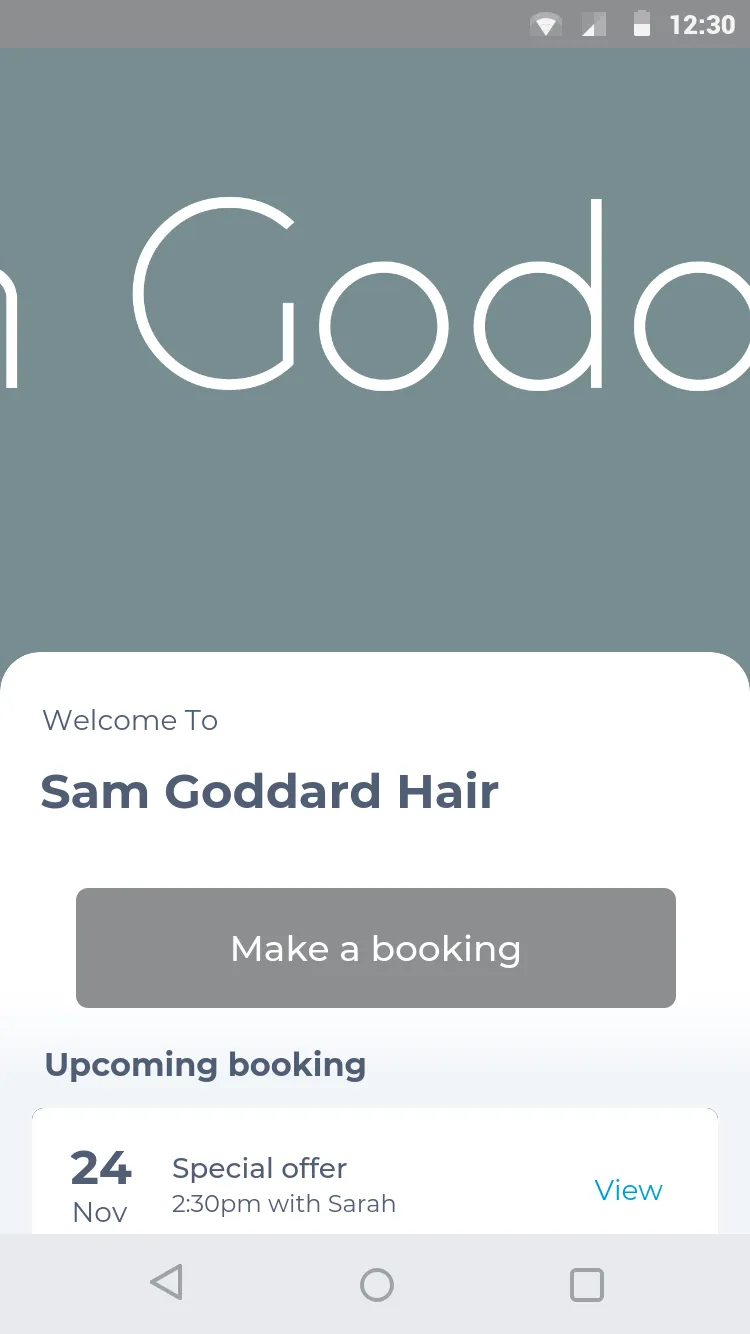Image resolution: width=750 pixels, height=1334 pixels.
Task: Open the Special offer booking card with Sarah
Action: 375,1171
